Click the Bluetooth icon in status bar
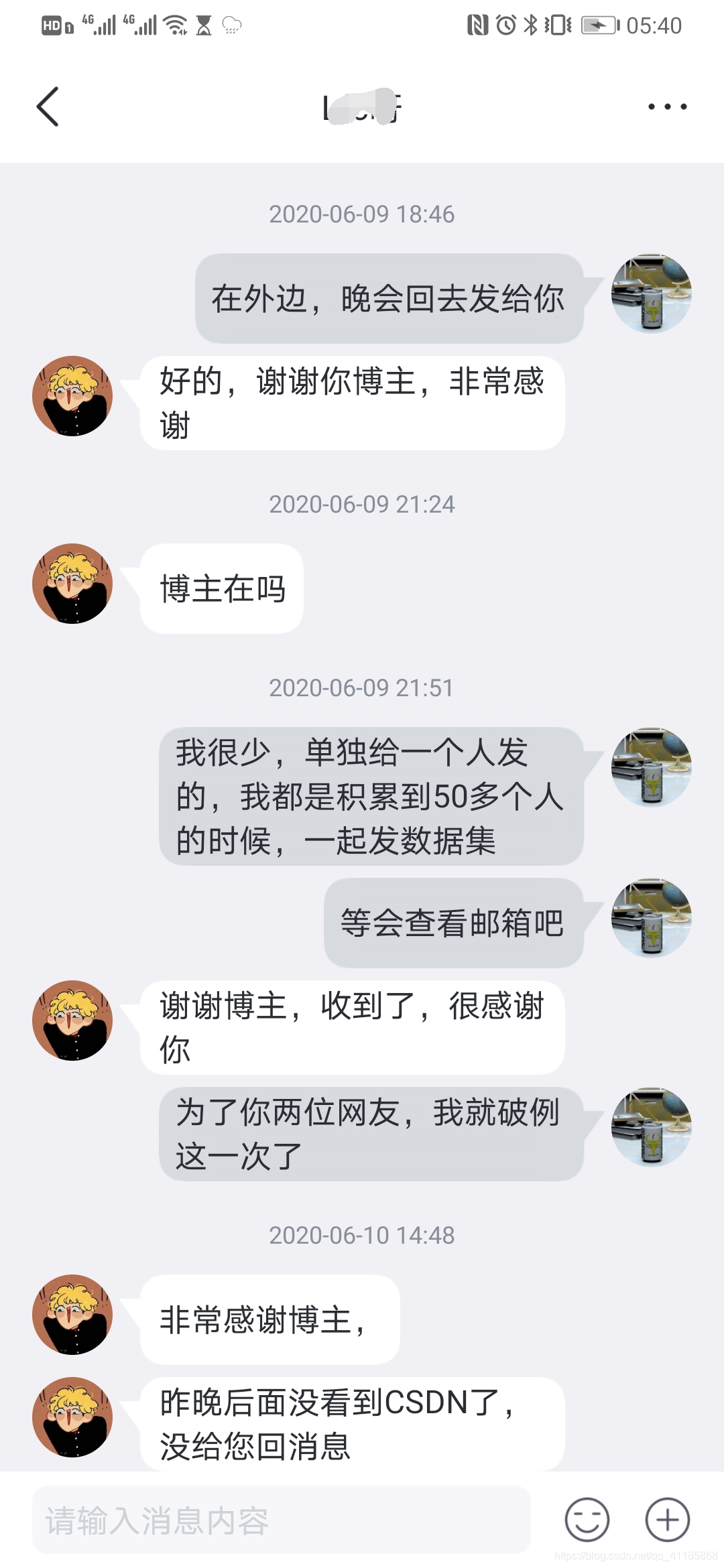The image size is (724, 1568). (x=532, y=24)
